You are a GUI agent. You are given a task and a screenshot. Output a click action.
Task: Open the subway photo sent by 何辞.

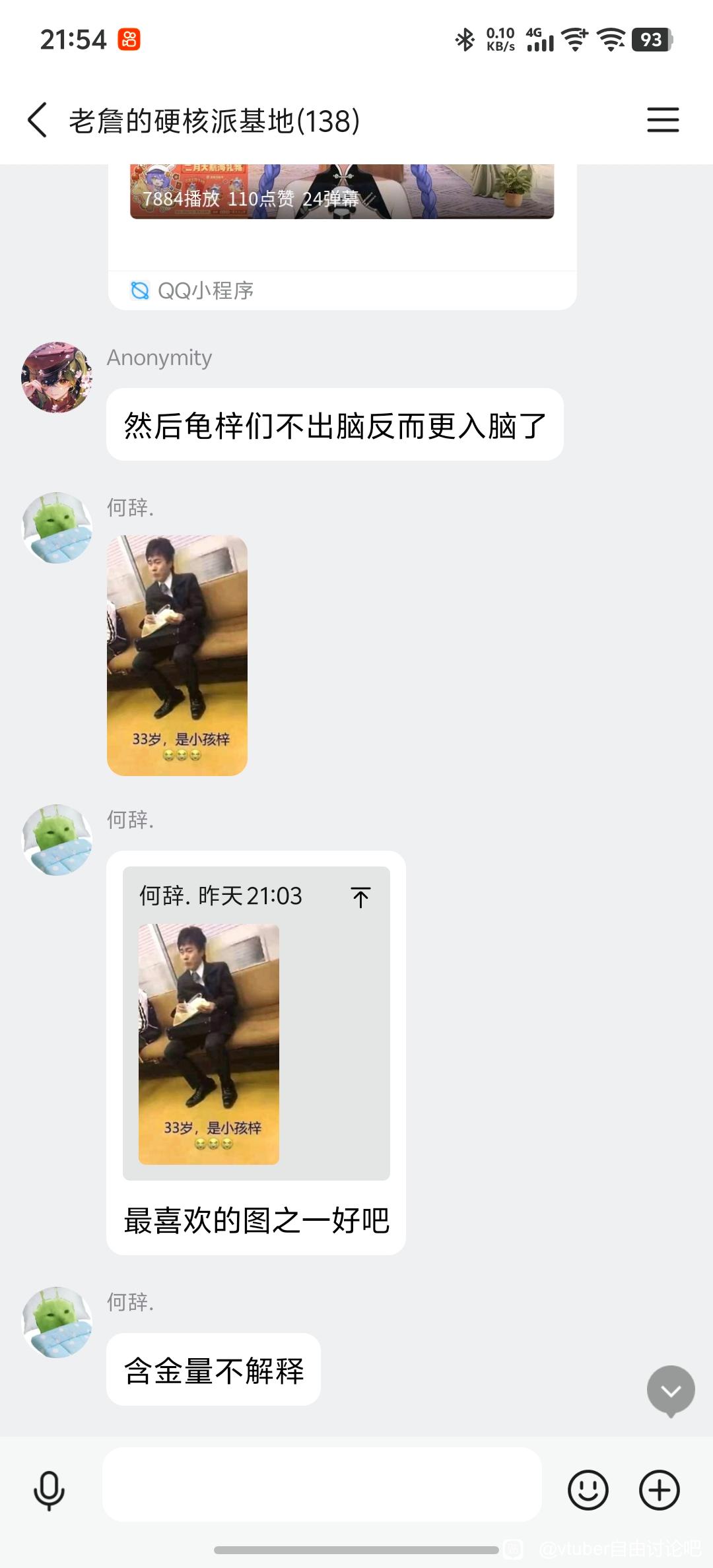click(x=177, y=655)
